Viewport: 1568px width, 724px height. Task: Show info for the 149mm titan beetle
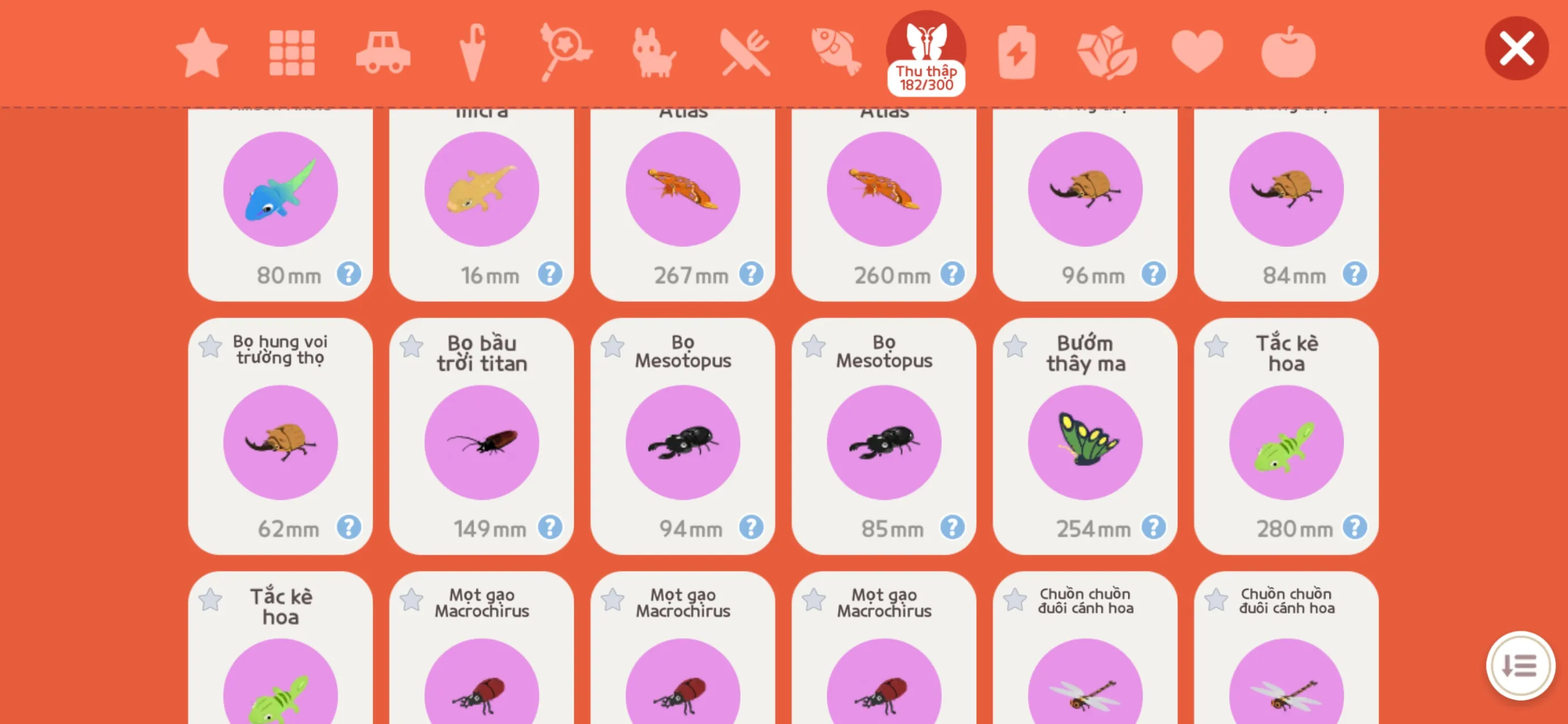tap(550, 527)
